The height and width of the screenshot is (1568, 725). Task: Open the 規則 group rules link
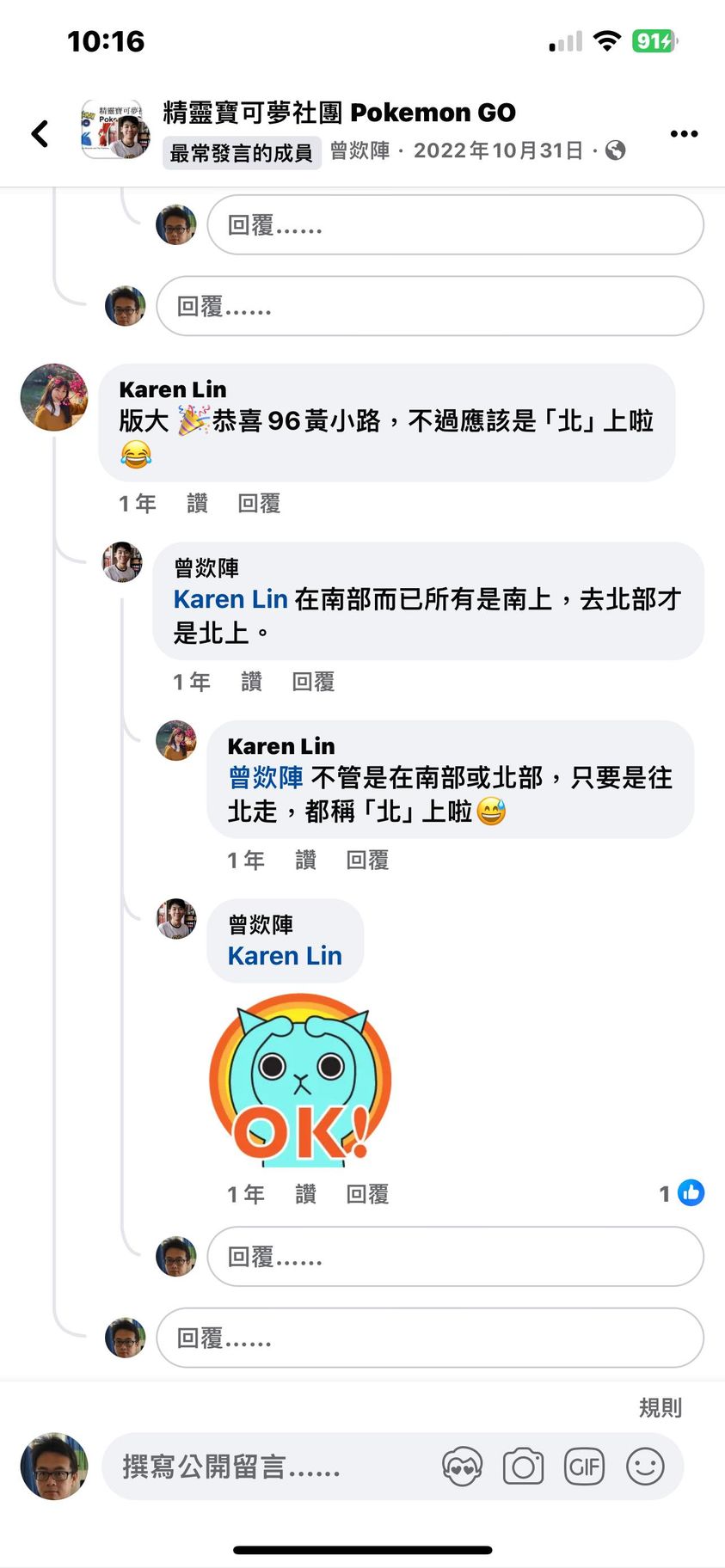[x=660, y=1408]
